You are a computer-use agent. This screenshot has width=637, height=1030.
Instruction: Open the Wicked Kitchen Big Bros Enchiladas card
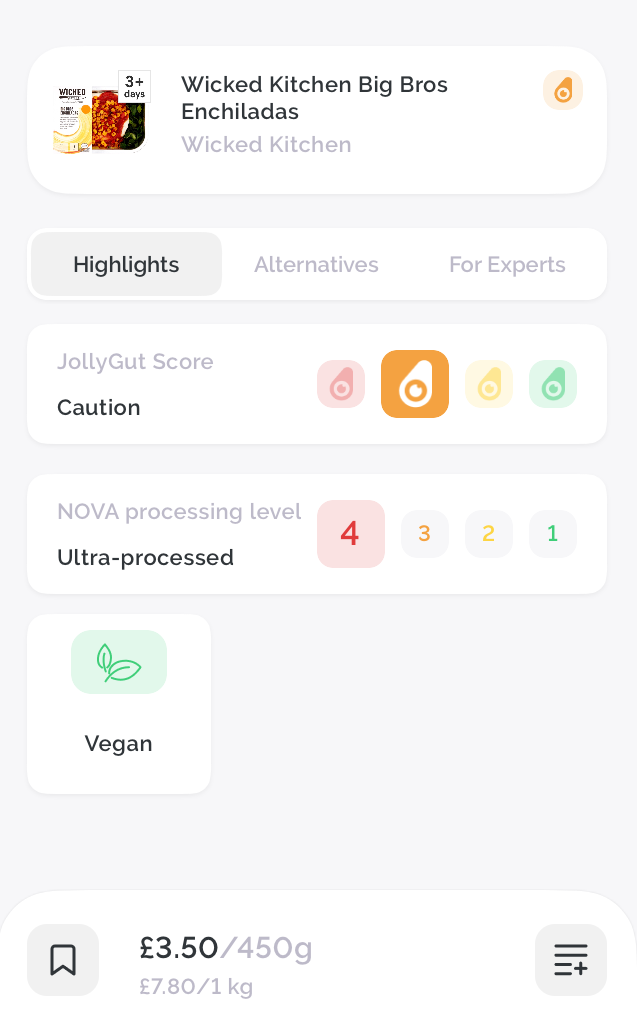317,120
